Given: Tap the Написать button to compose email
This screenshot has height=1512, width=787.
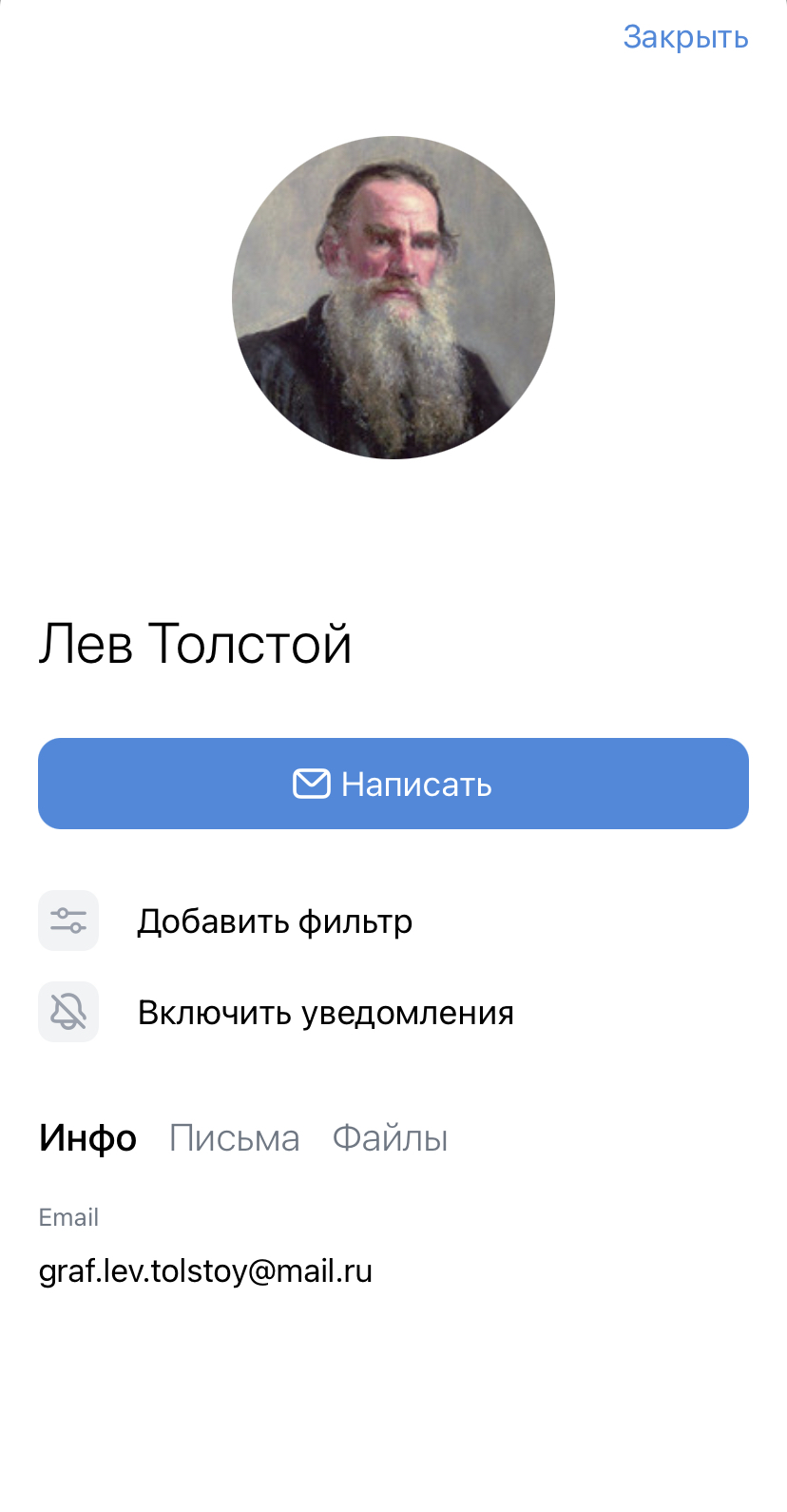Looking at the screenshot, I should pos(393,784).
